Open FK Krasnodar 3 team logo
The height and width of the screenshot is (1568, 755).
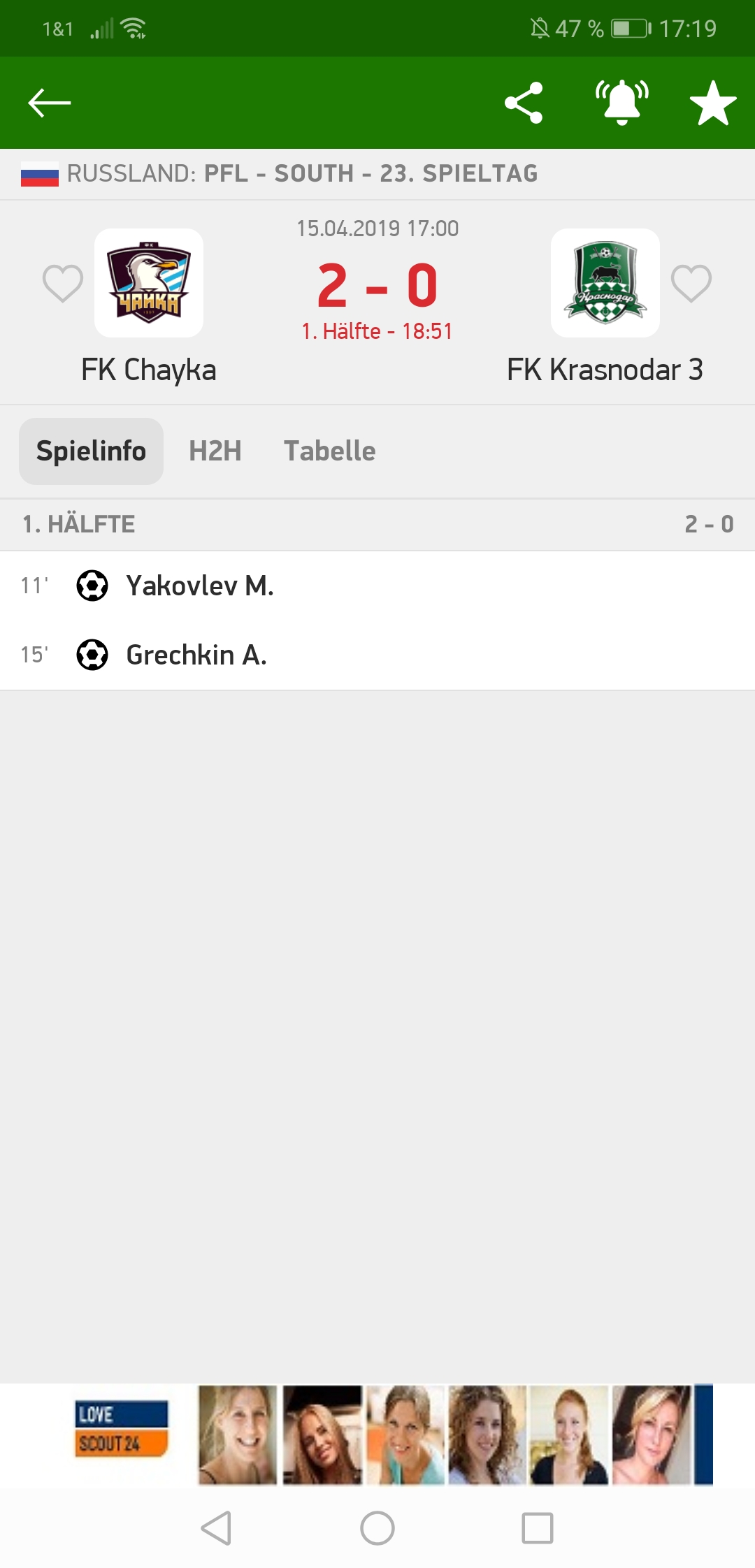(605, 283)
